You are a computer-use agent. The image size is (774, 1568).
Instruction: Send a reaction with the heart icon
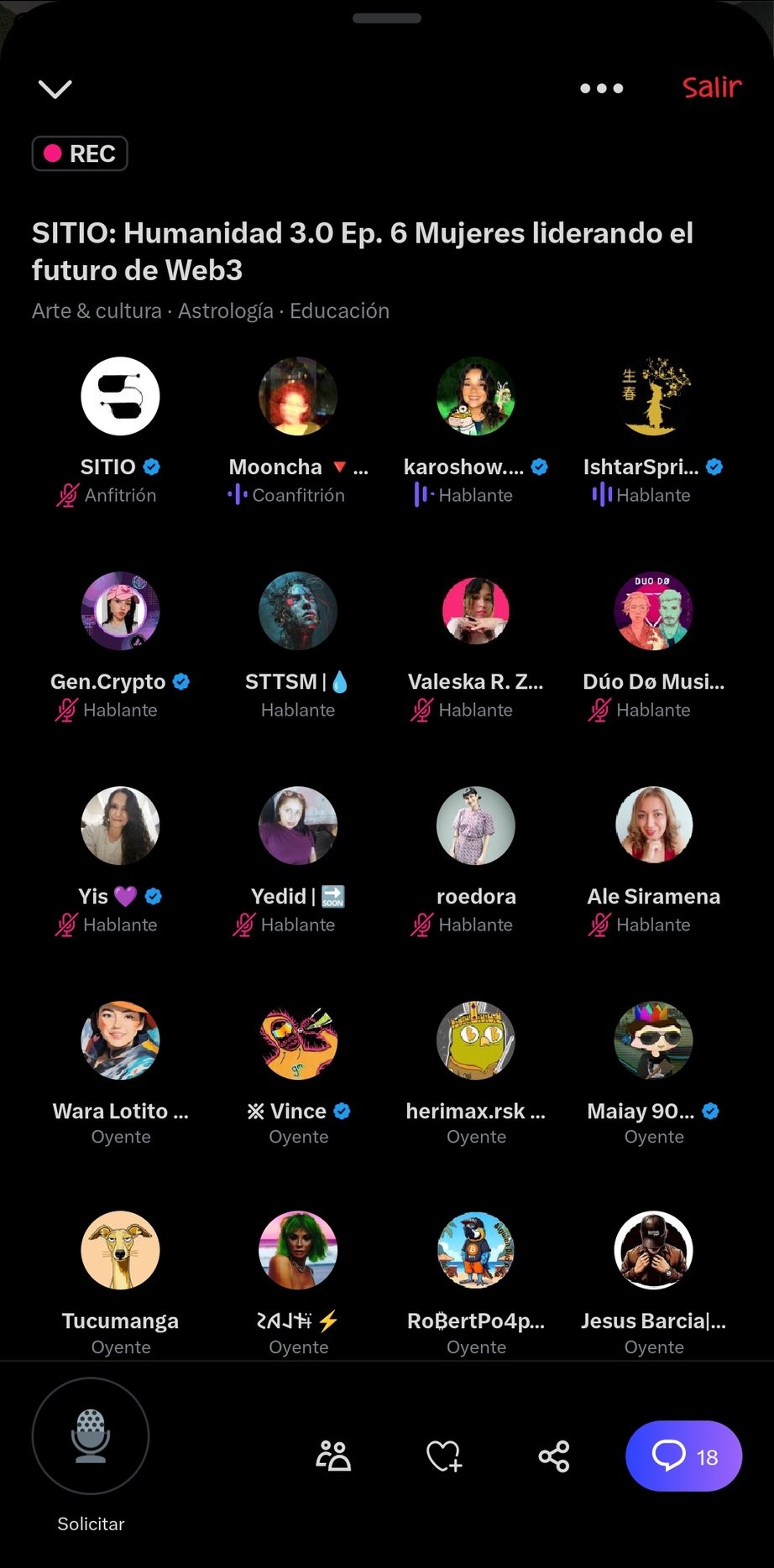click(444, 1456)
